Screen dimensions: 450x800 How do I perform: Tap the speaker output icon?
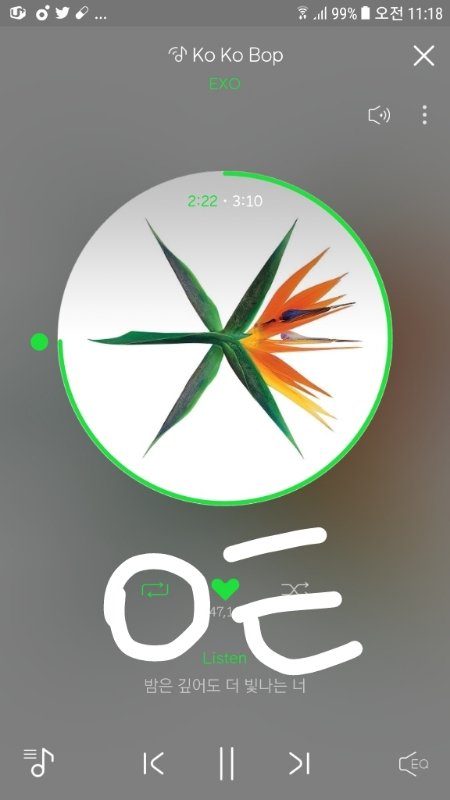[380, 115]
